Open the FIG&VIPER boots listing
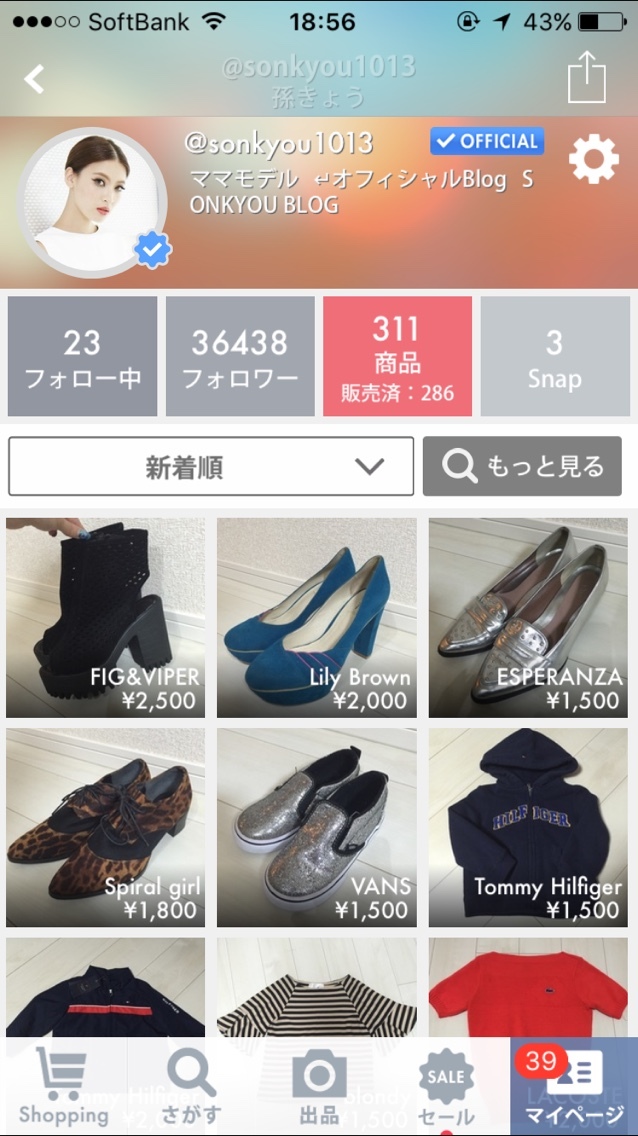The height and width of the screenshot is (1136, 638). pyautogui.click(x=106, y=617)
